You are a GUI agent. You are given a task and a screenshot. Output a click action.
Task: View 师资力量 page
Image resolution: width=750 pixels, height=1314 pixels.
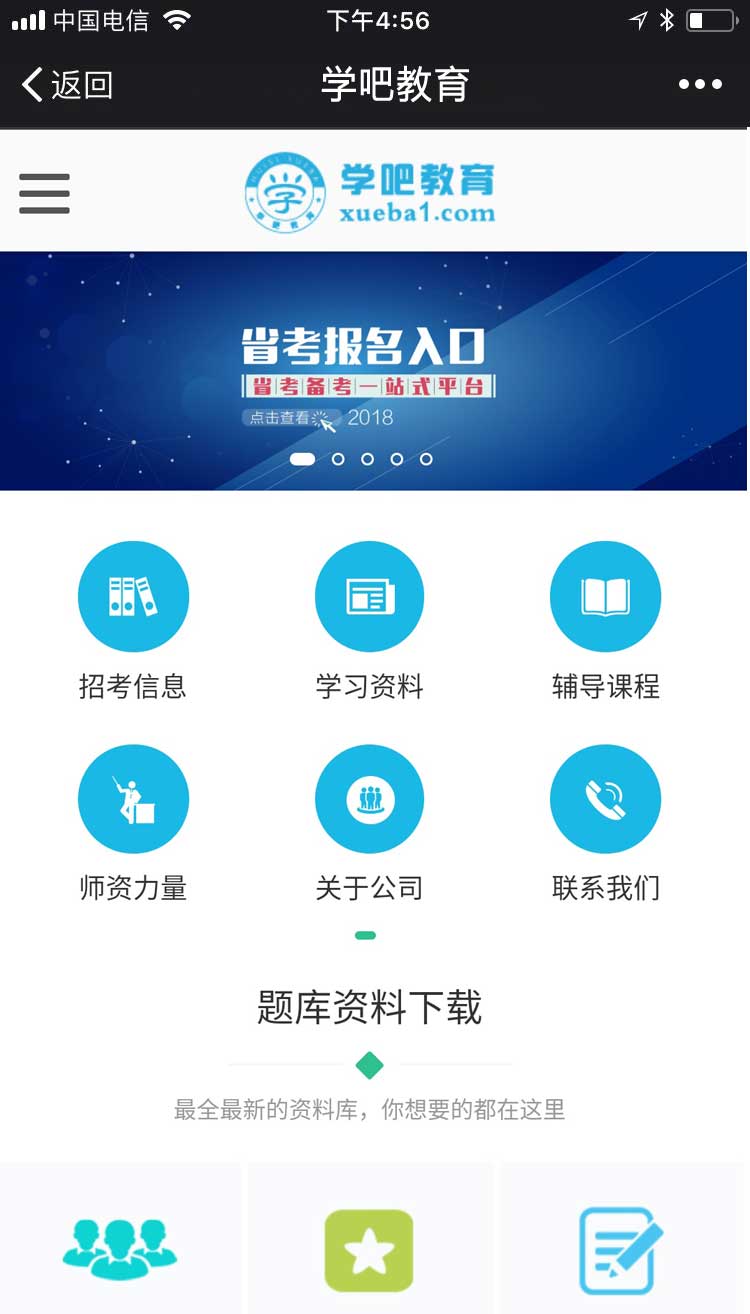pyautogui.click(x=133, y=798)
